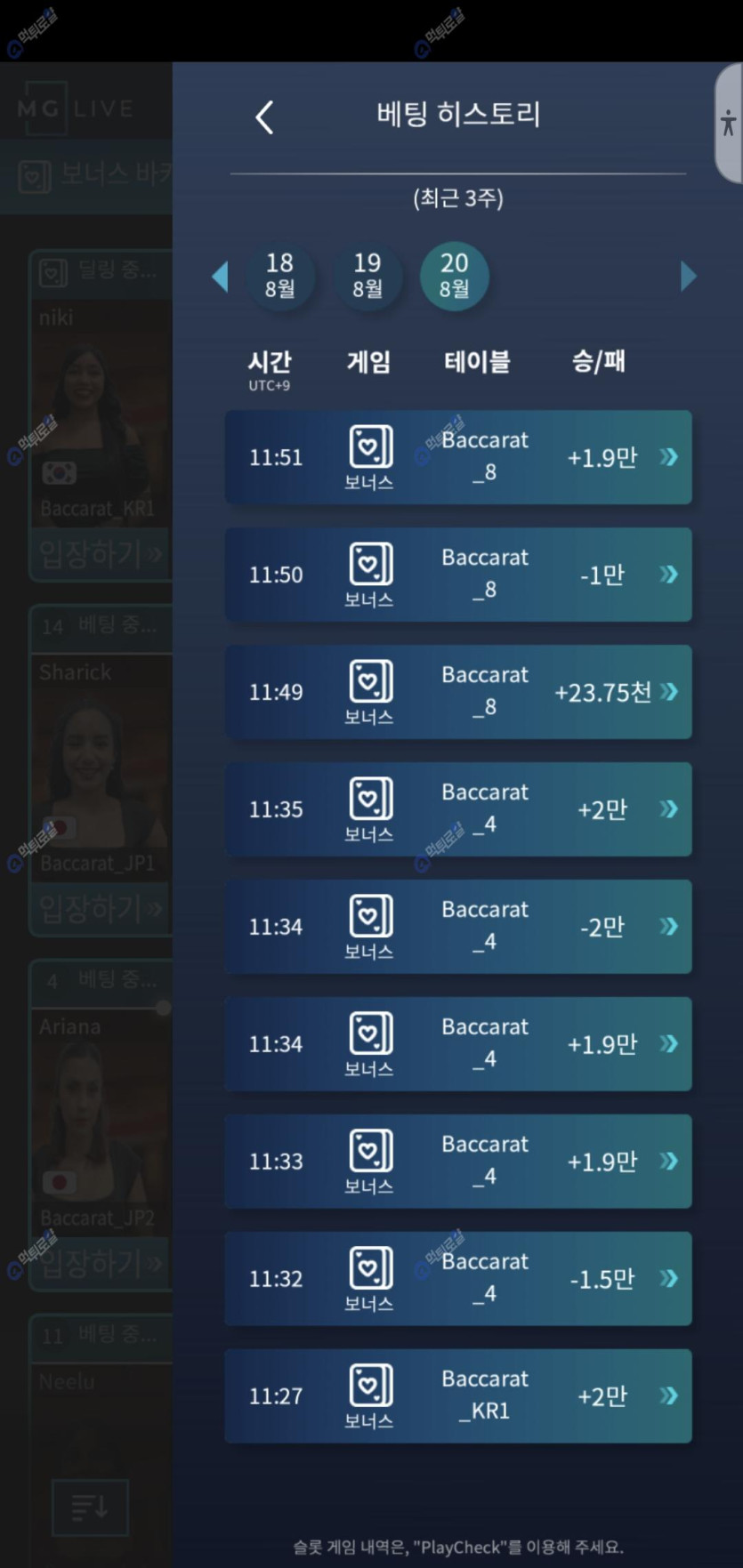Open the accessibility side tab
The height and width of the screenshot is (1568, 743).
click(x=729, y=123)
